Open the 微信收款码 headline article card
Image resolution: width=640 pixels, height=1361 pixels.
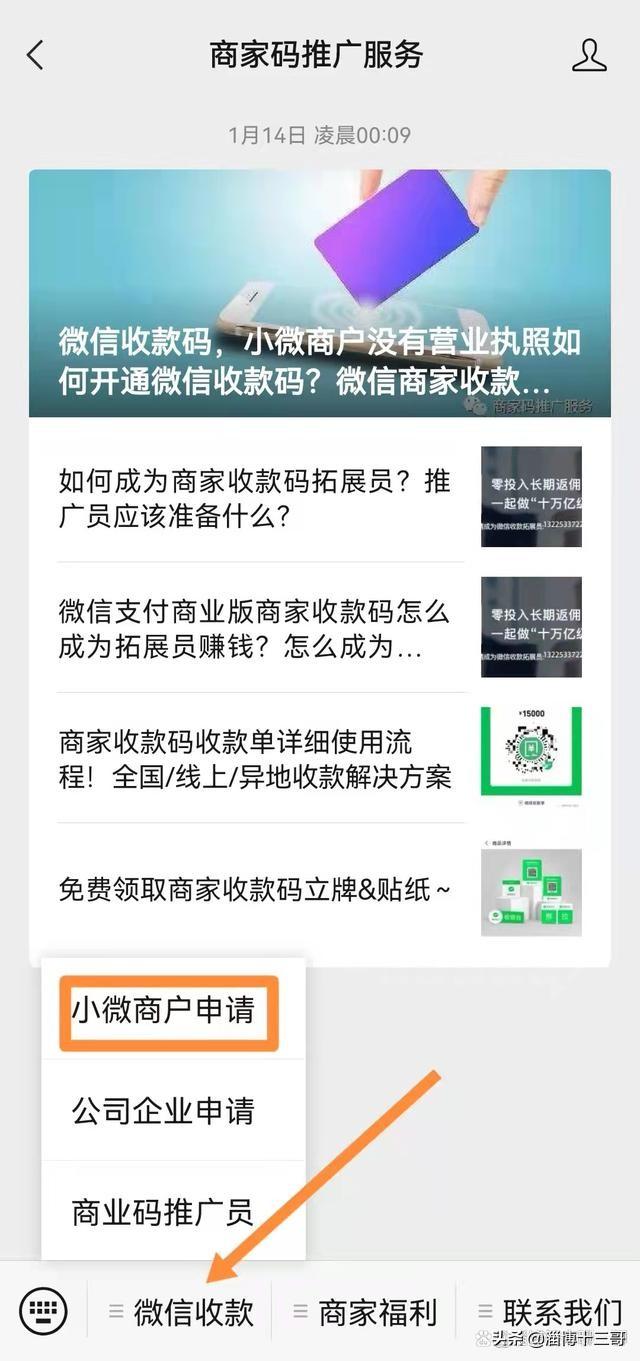tap(320, 293)
